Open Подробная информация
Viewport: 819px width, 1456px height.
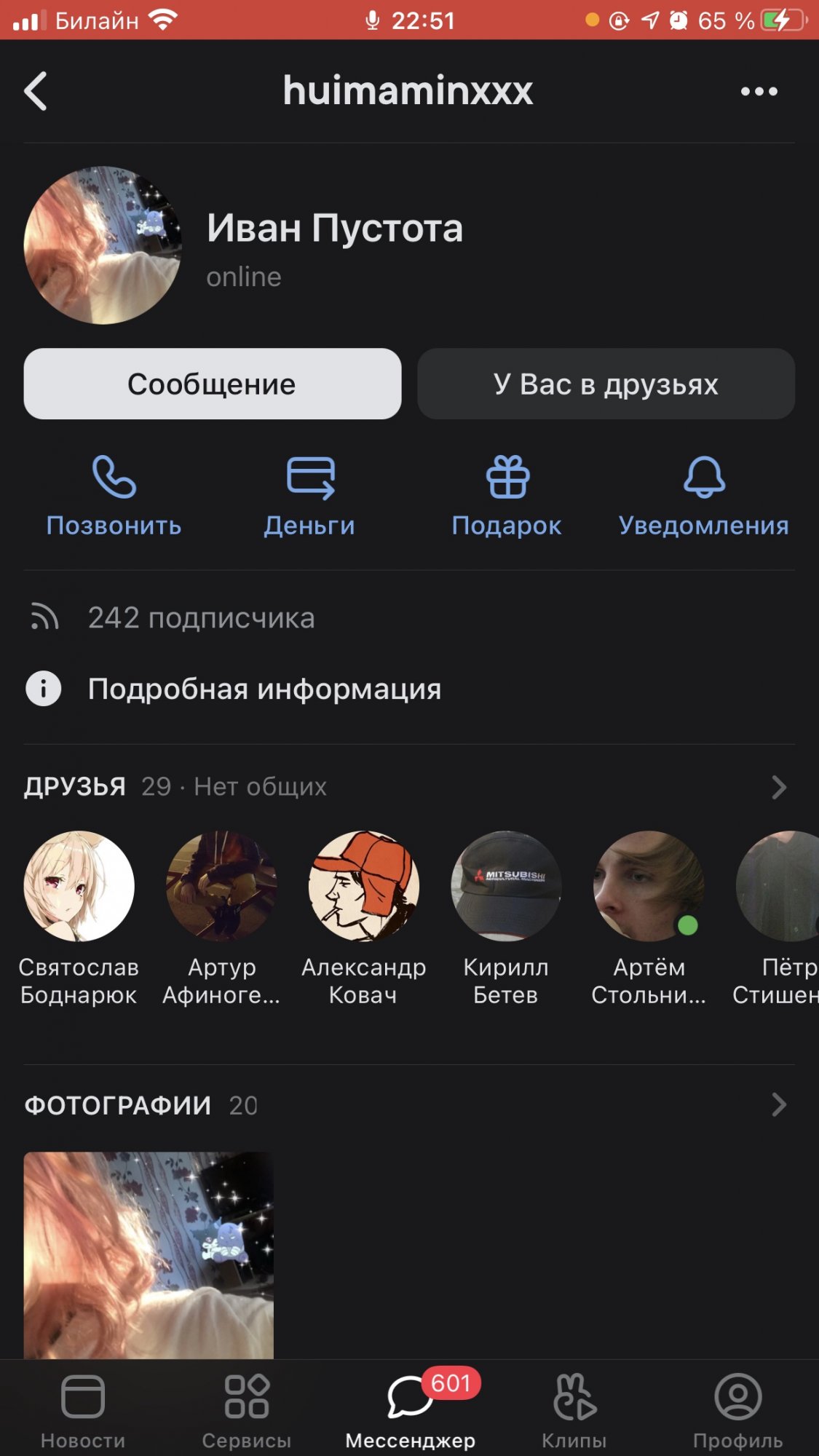pos(264,689)
